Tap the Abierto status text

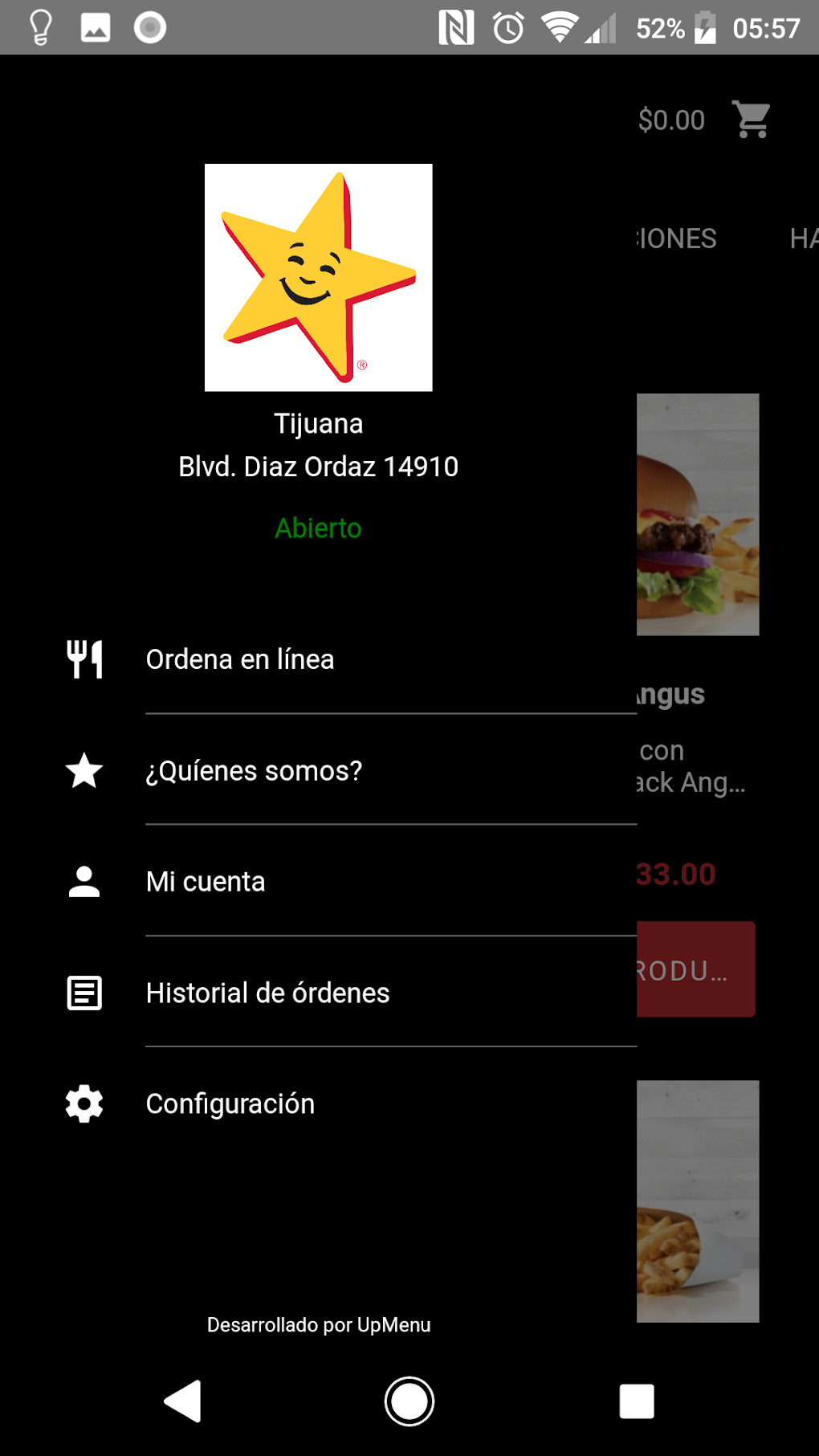pyautogui.click(x=319, y=528)
